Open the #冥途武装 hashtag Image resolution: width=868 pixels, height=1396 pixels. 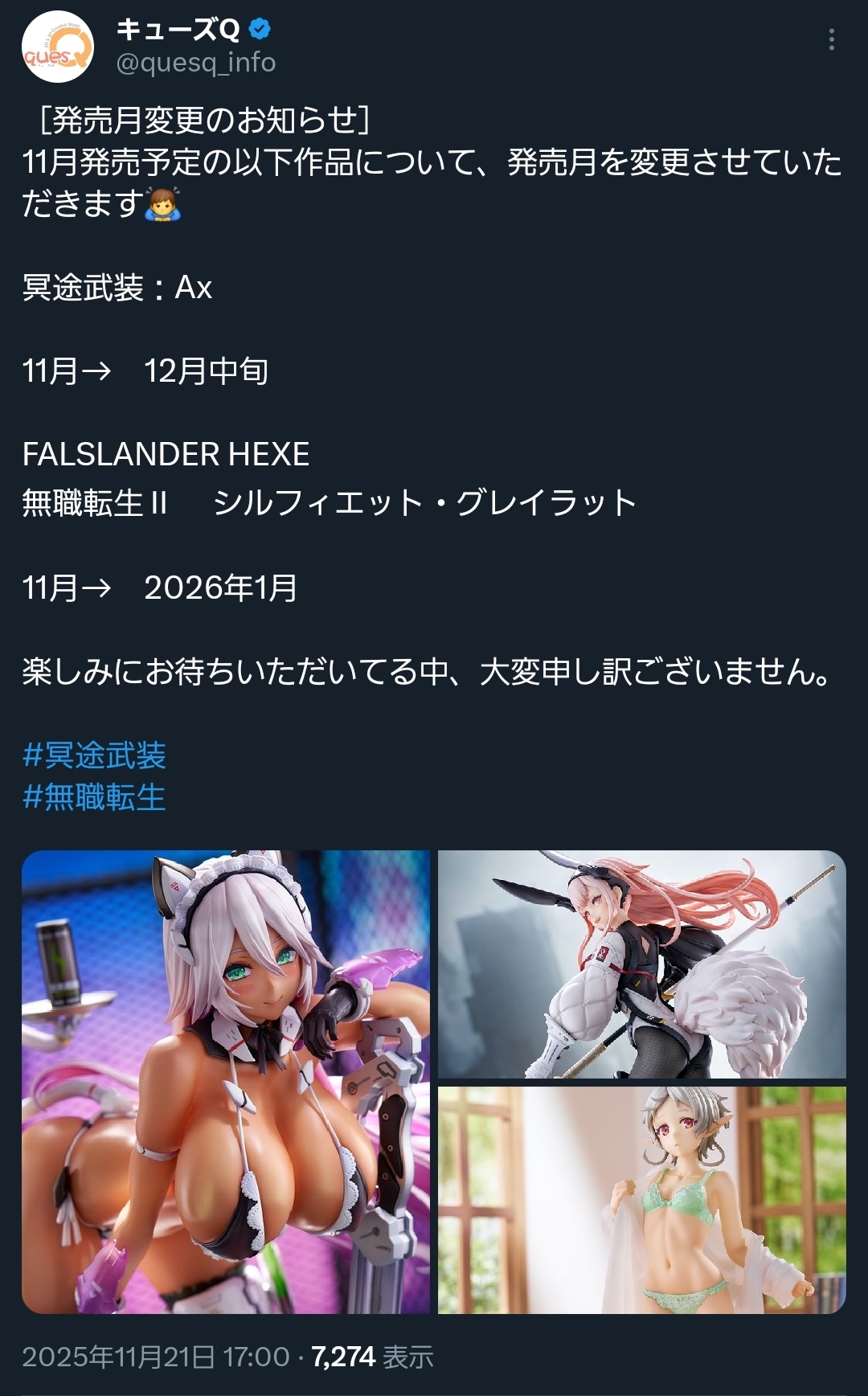tap(94, 755)
